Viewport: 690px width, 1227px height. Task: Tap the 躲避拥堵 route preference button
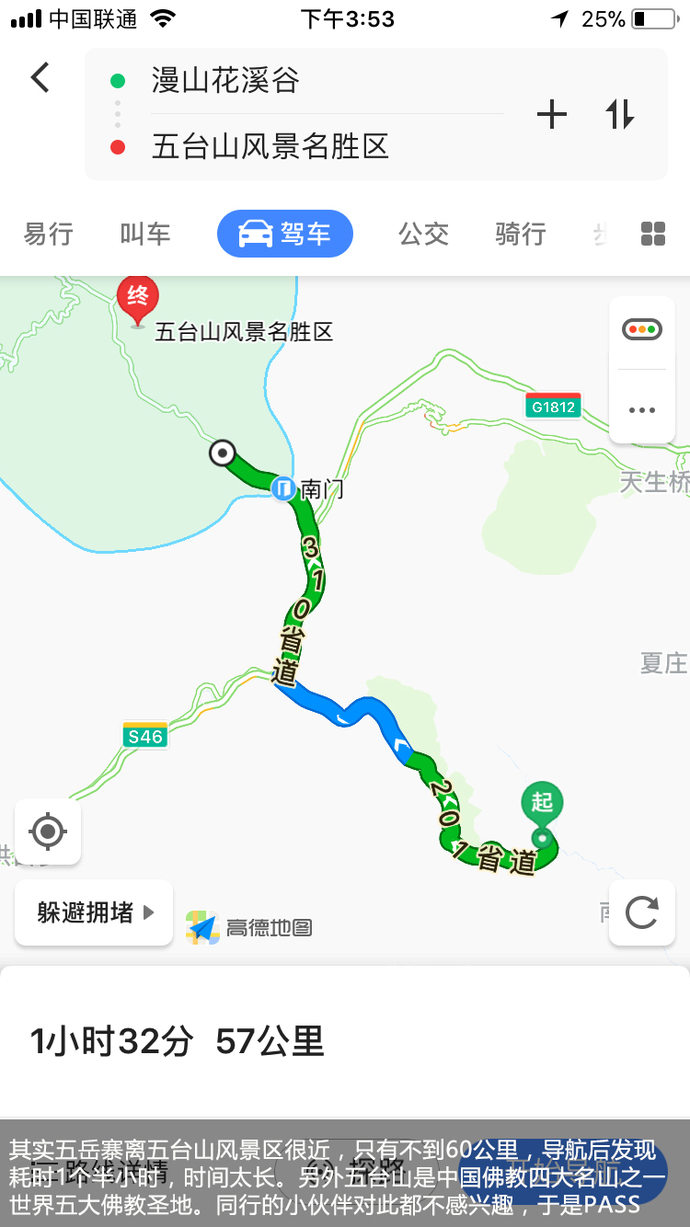(x=94, y=912)
